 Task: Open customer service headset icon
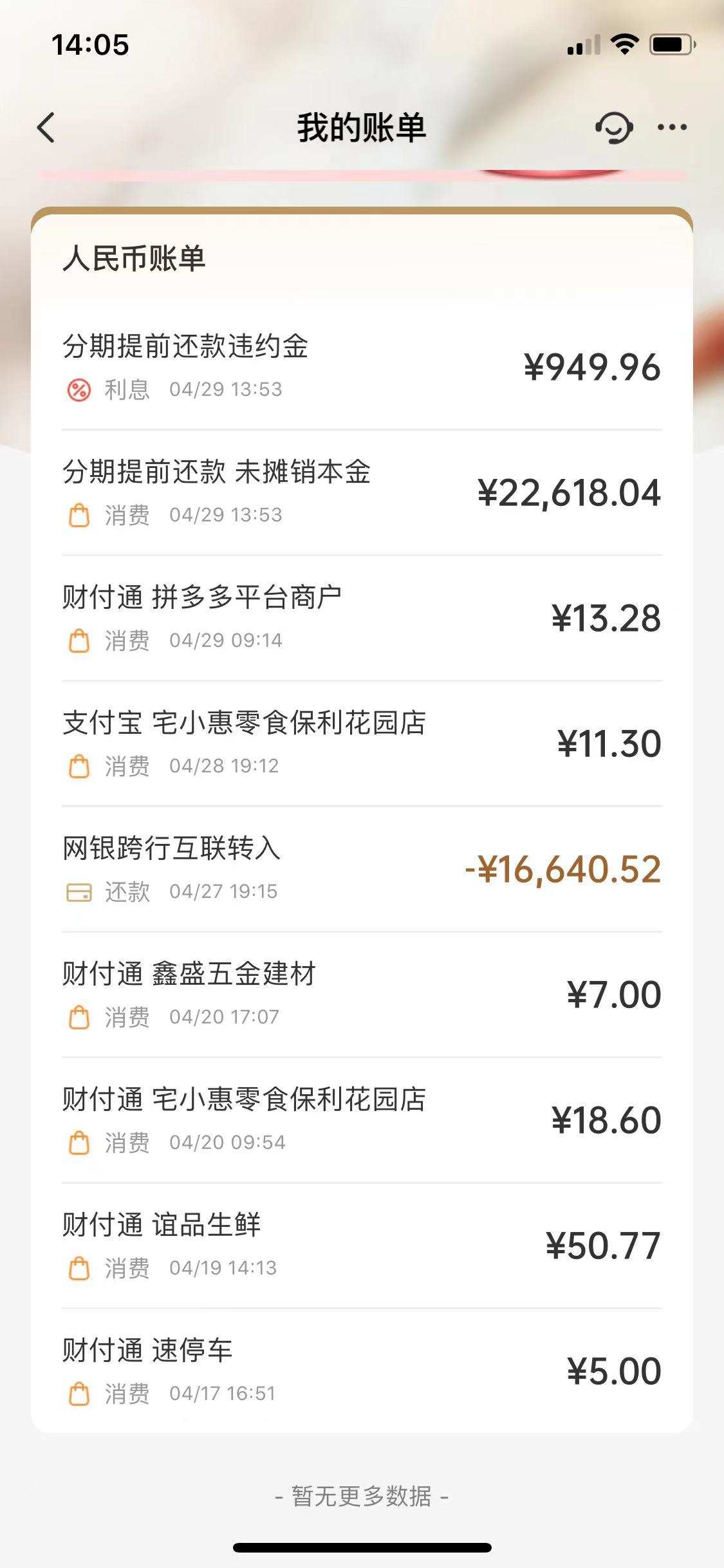point(613,127)
